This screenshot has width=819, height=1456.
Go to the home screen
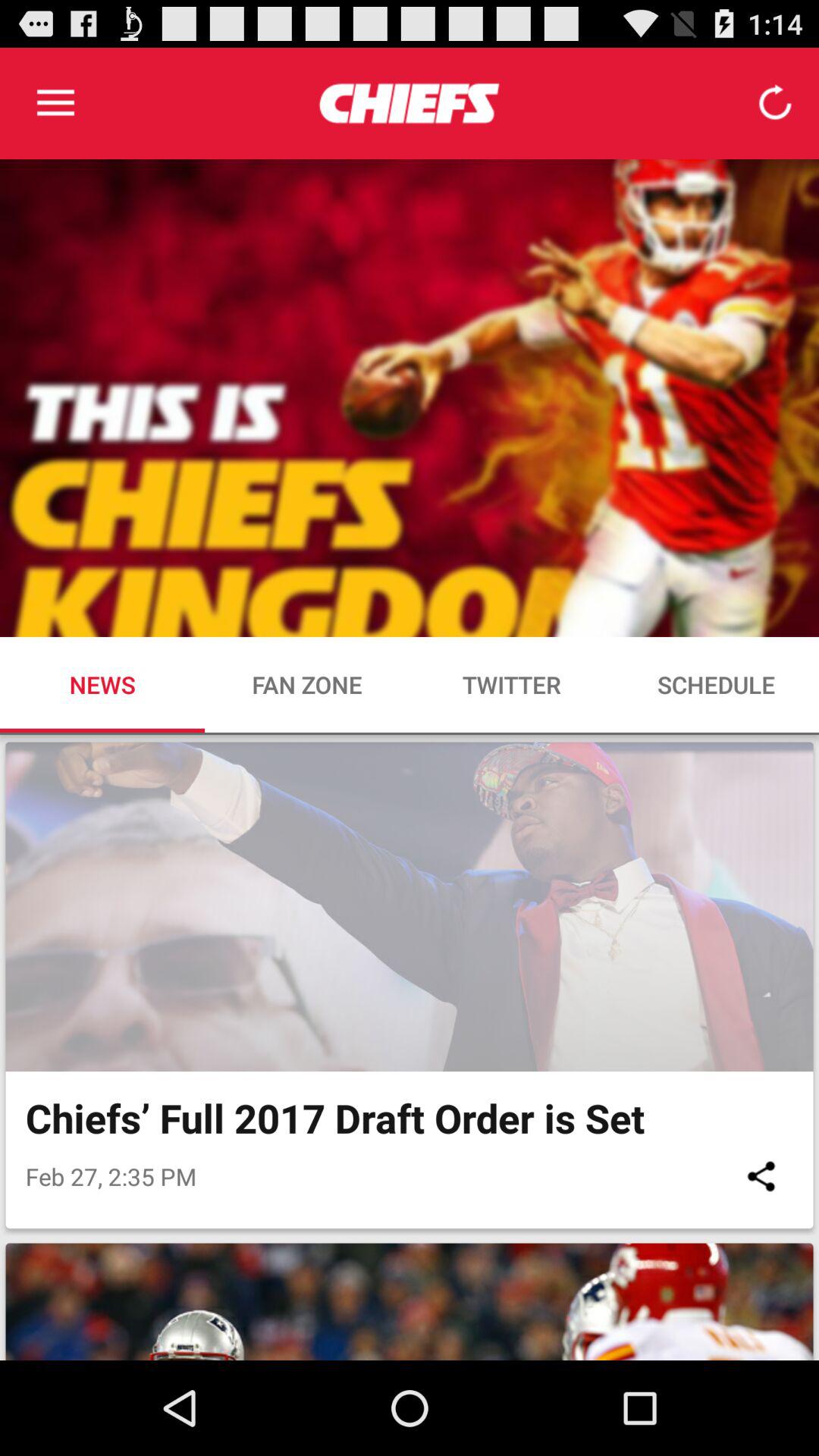pos(409,1408)
